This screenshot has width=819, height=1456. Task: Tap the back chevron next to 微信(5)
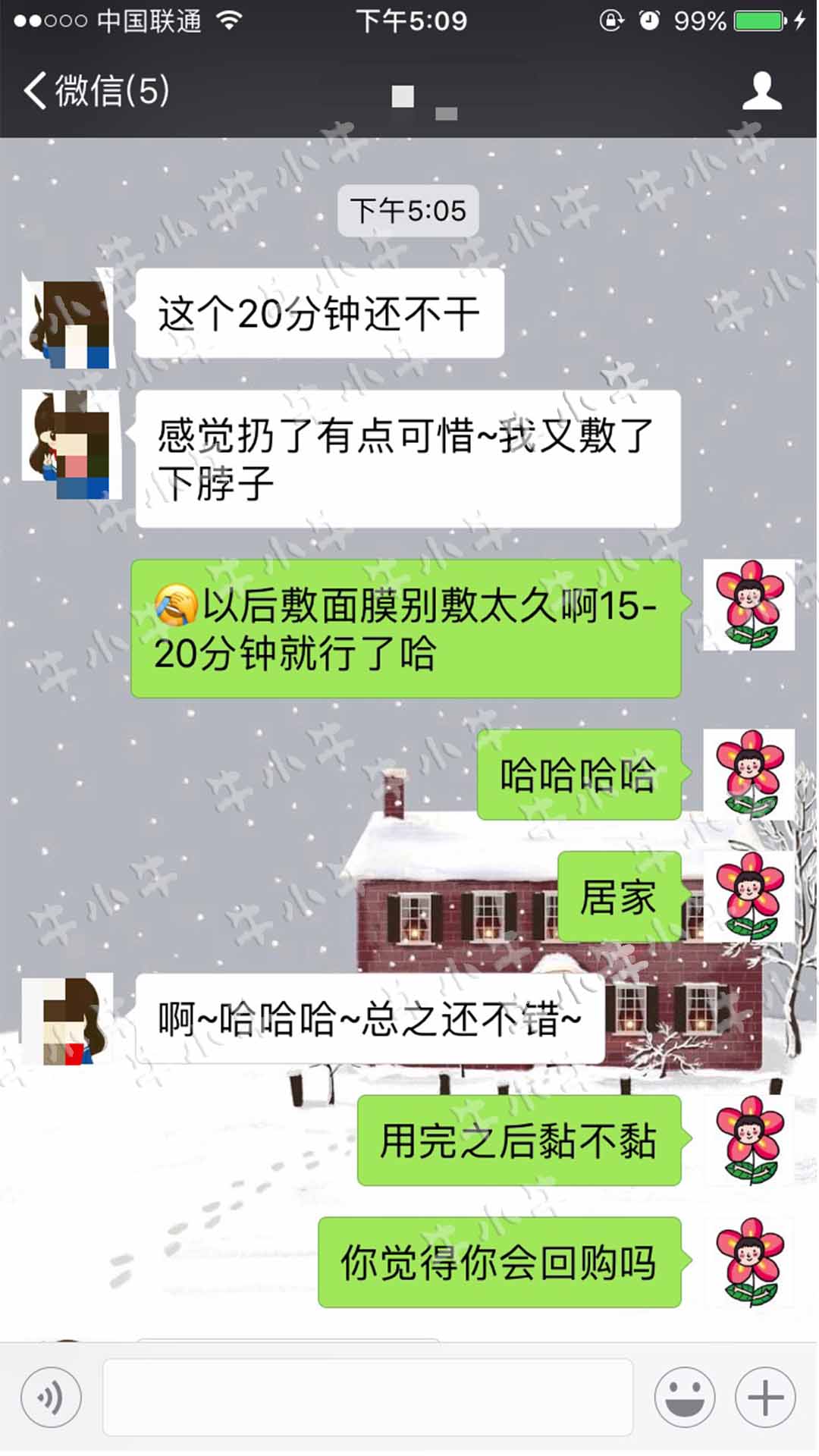coord(34,90)
